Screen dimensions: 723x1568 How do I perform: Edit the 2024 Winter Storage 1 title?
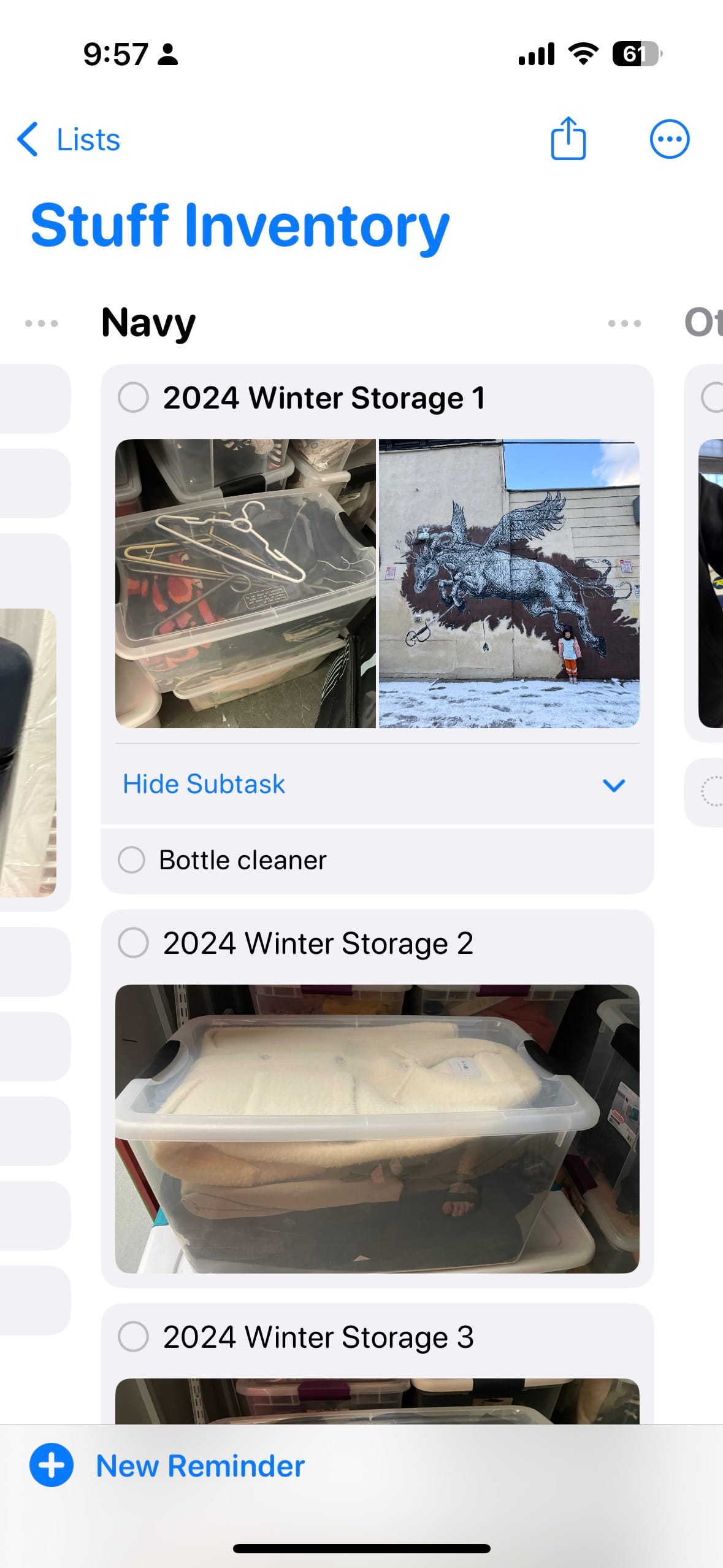tap(324, 398)
